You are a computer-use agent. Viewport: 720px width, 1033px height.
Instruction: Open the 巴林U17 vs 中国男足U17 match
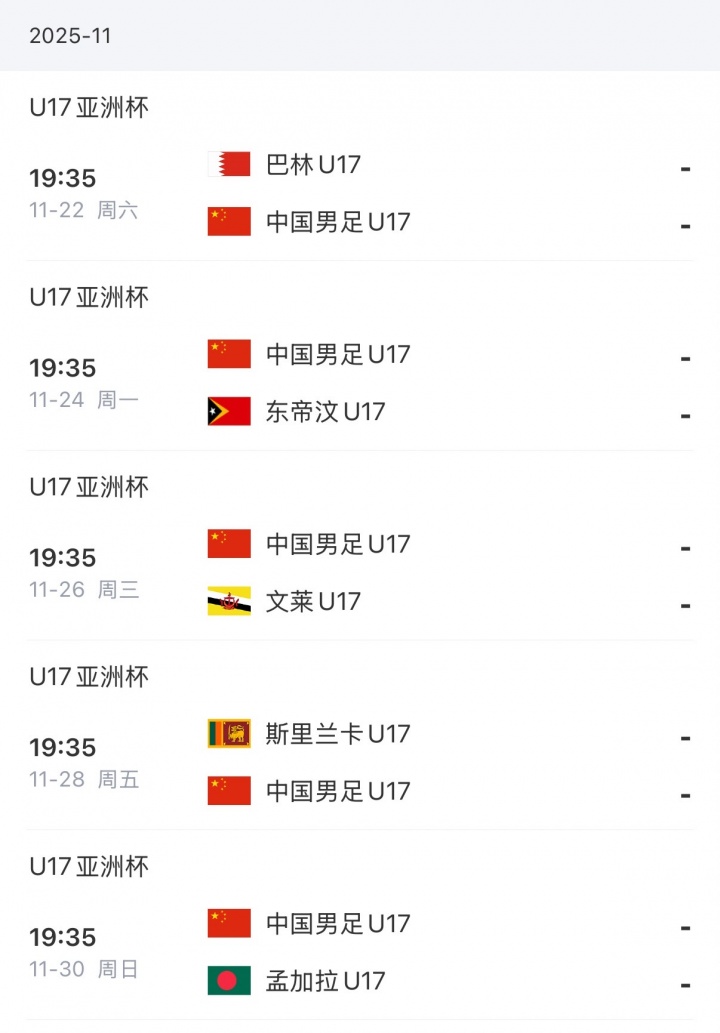click(360, 193)
